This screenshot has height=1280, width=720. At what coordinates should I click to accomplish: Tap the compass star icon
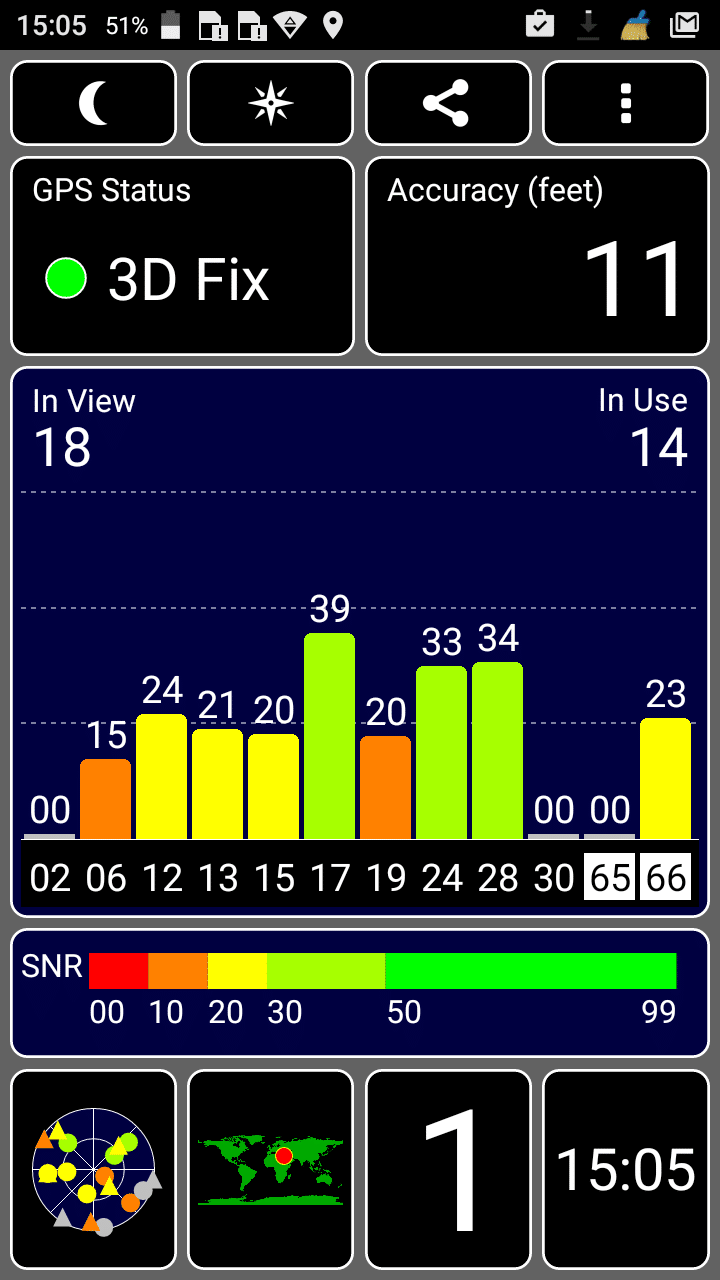[271, 103]
